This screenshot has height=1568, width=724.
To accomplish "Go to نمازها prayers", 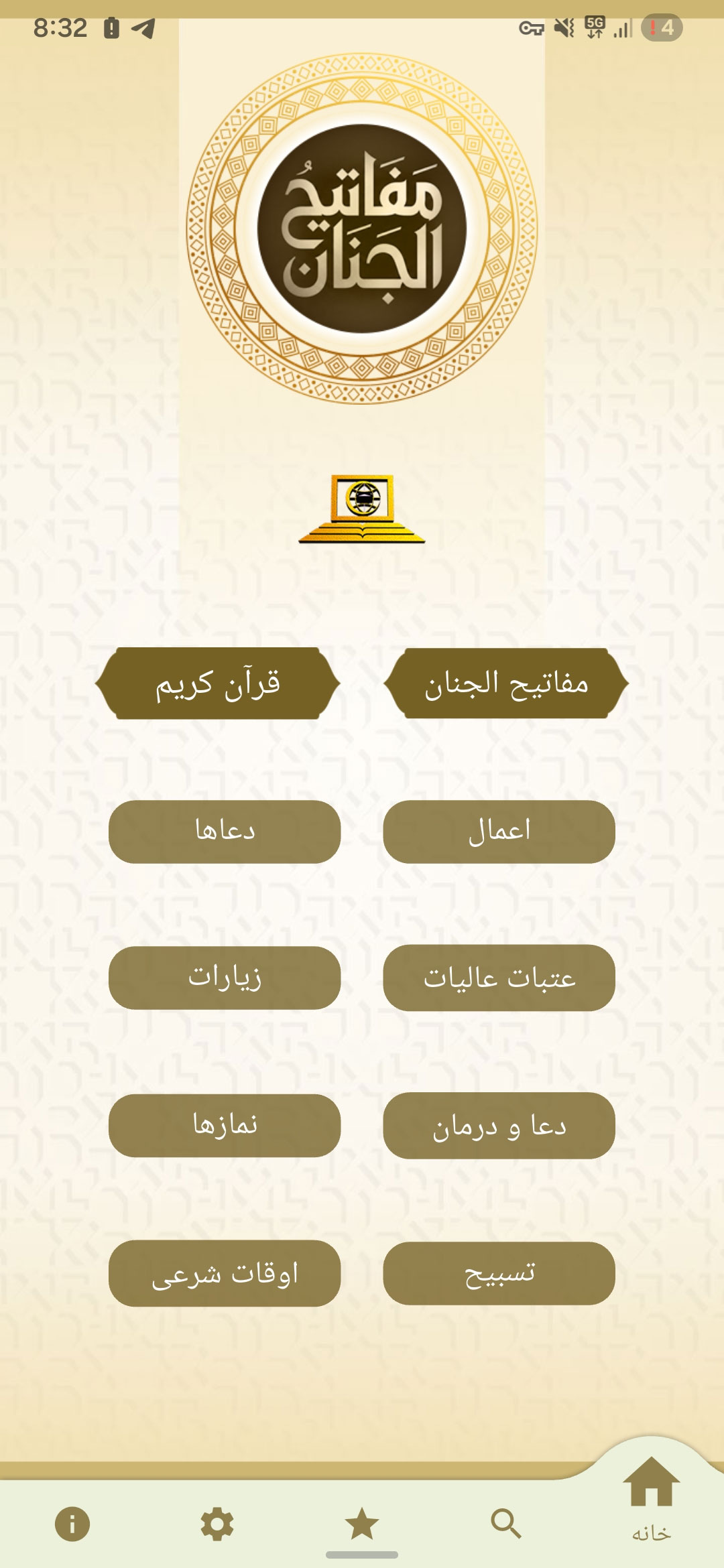I will 225,1125.
